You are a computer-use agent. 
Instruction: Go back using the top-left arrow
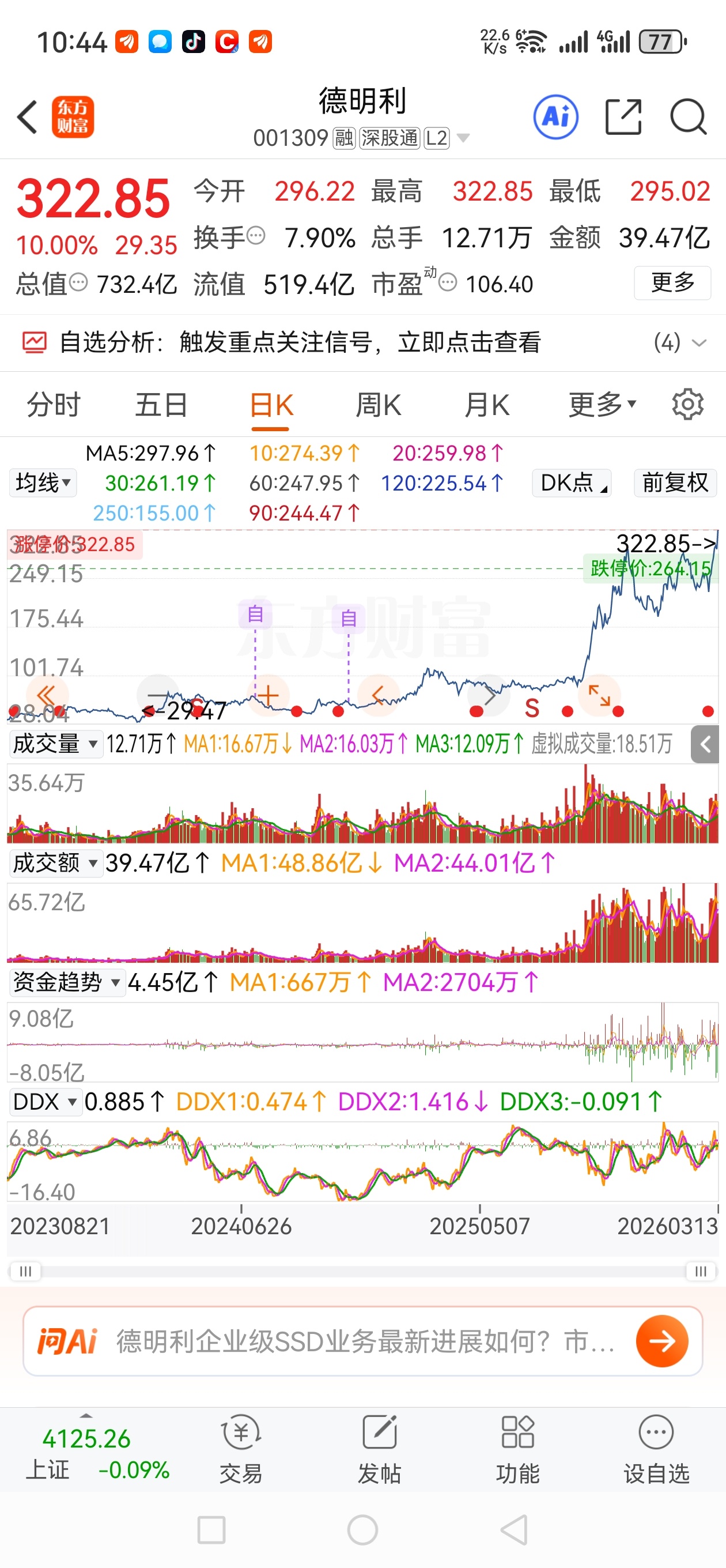[x=28, y=117]
